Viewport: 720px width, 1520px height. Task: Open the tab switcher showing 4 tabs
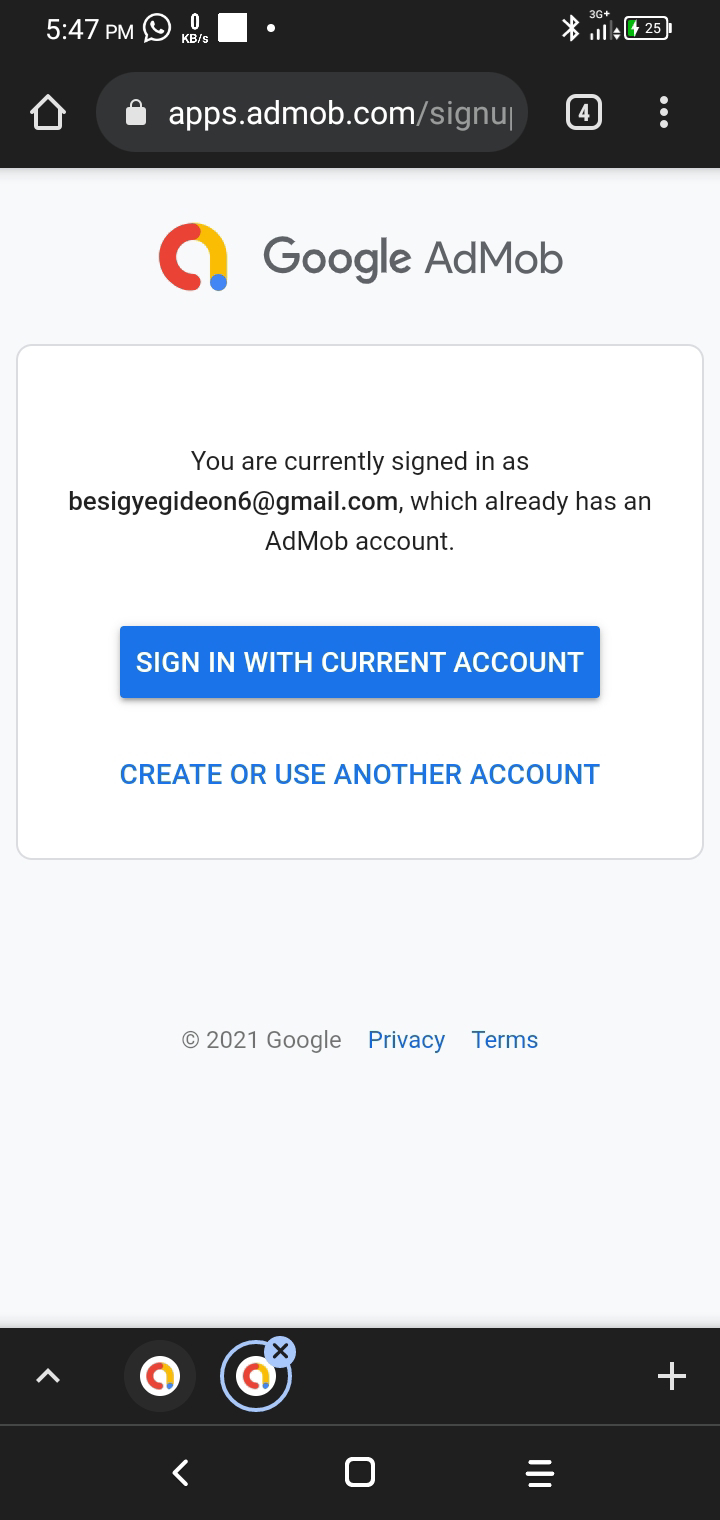click(x=584, y=113)
